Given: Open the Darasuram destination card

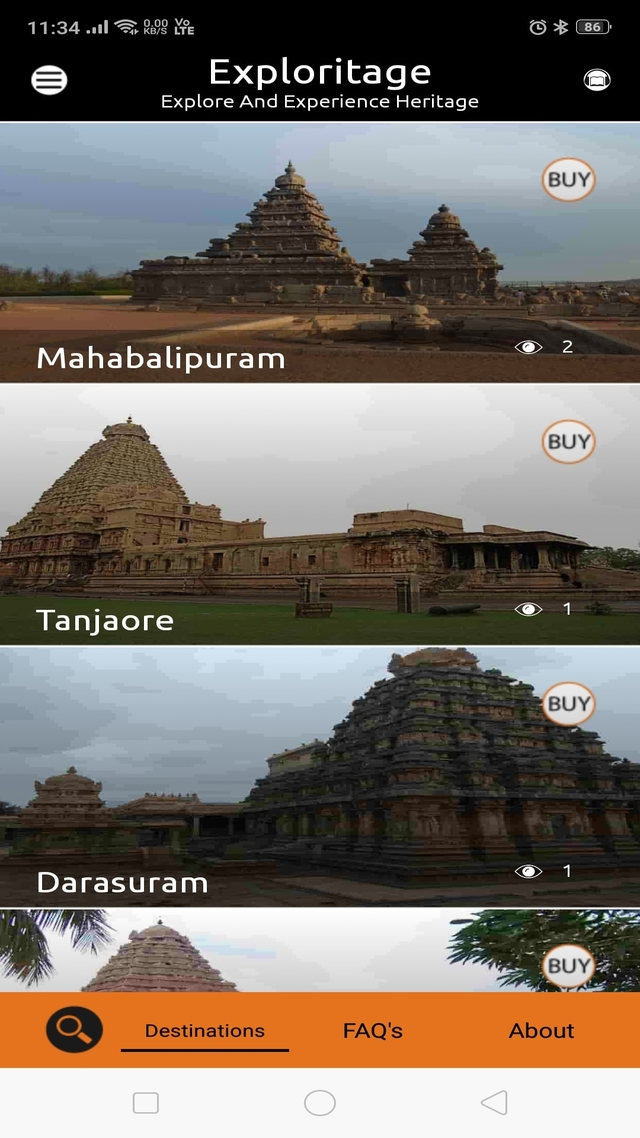Looking at the screenshot, I should (x=320, y=777).
